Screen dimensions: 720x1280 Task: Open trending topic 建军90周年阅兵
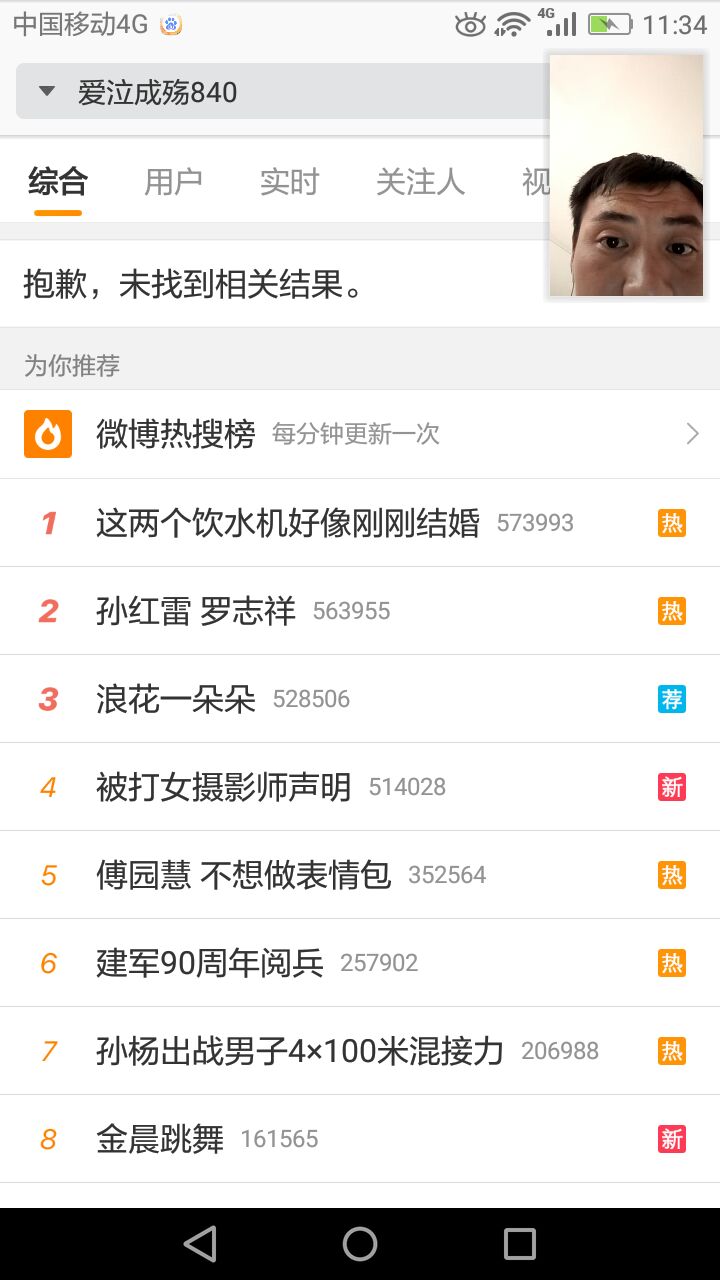pos(210,963)
